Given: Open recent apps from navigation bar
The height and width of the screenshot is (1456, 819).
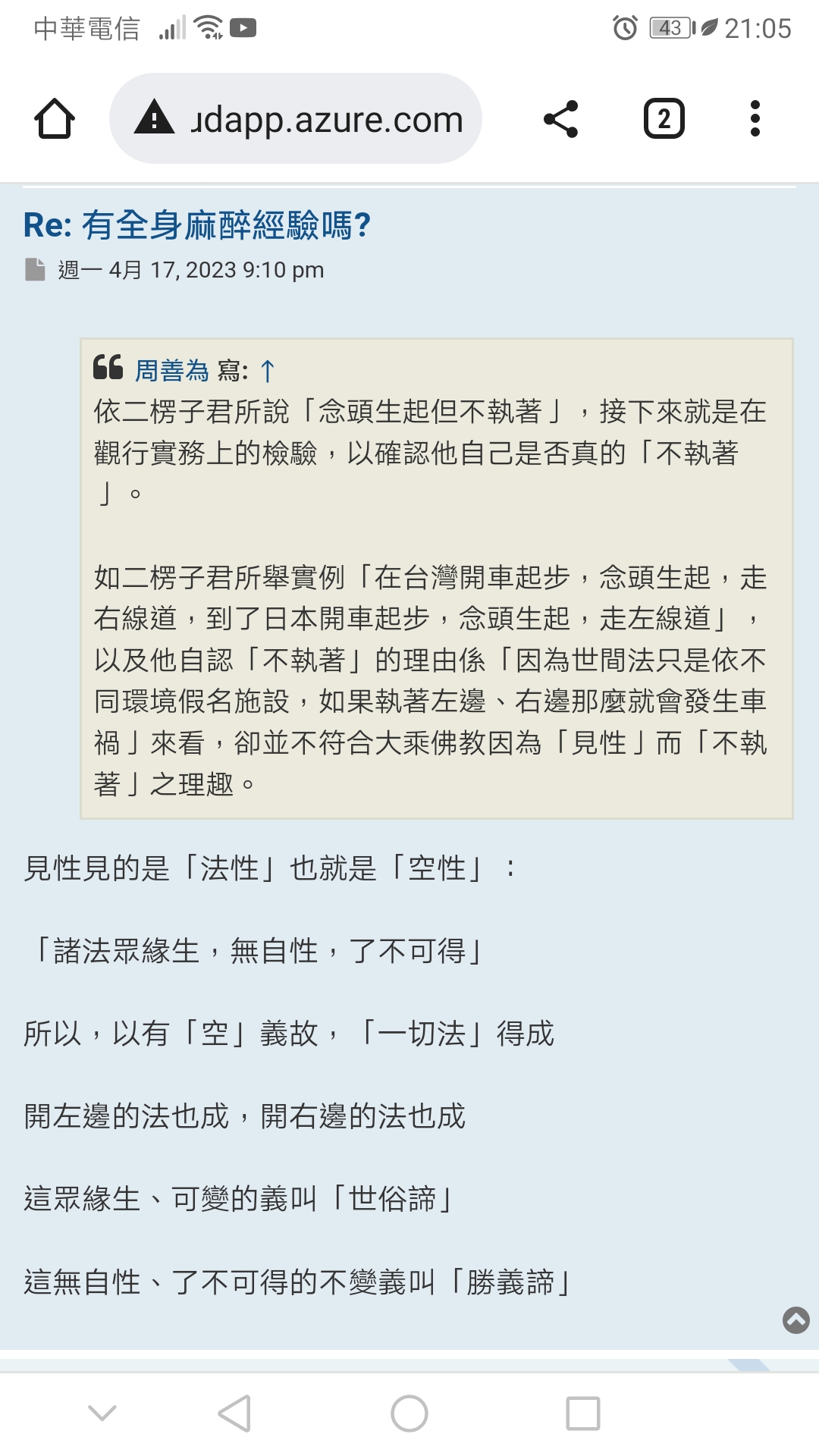Looking at the screenshot, I should tap(583, 1414).
